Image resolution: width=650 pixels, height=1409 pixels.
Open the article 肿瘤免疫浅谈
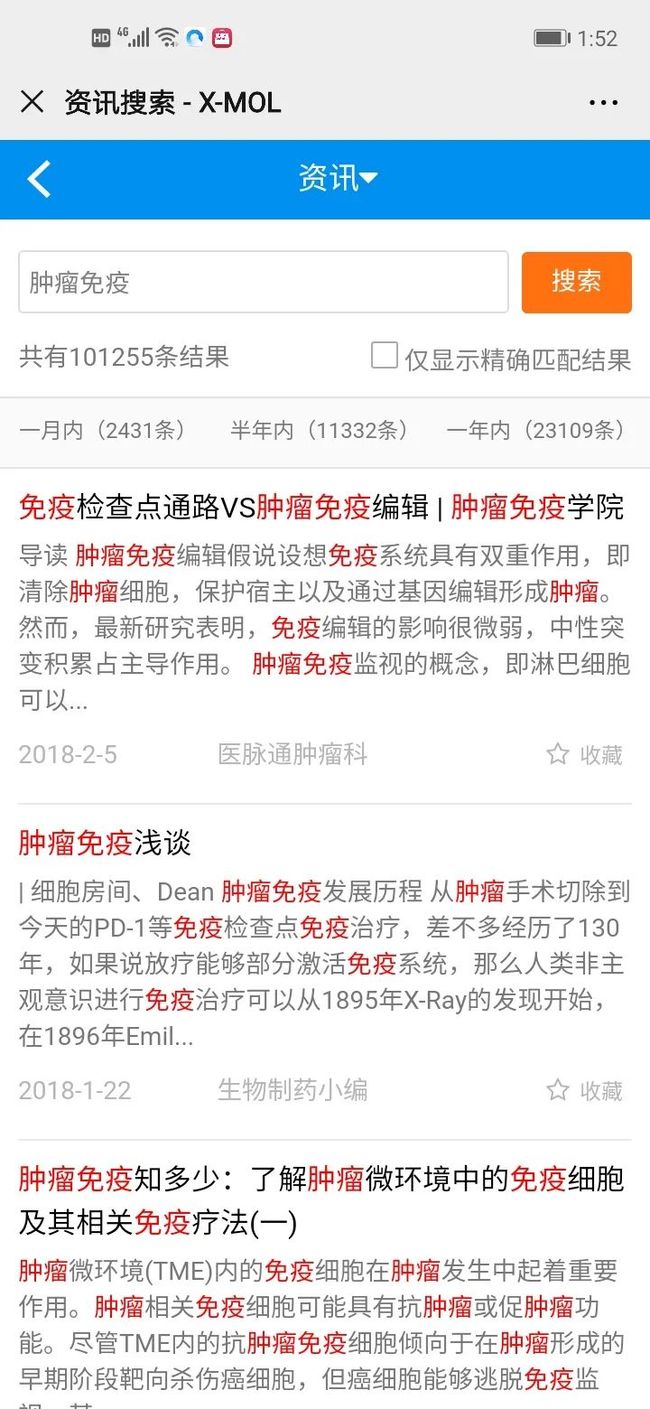(105, 843)
